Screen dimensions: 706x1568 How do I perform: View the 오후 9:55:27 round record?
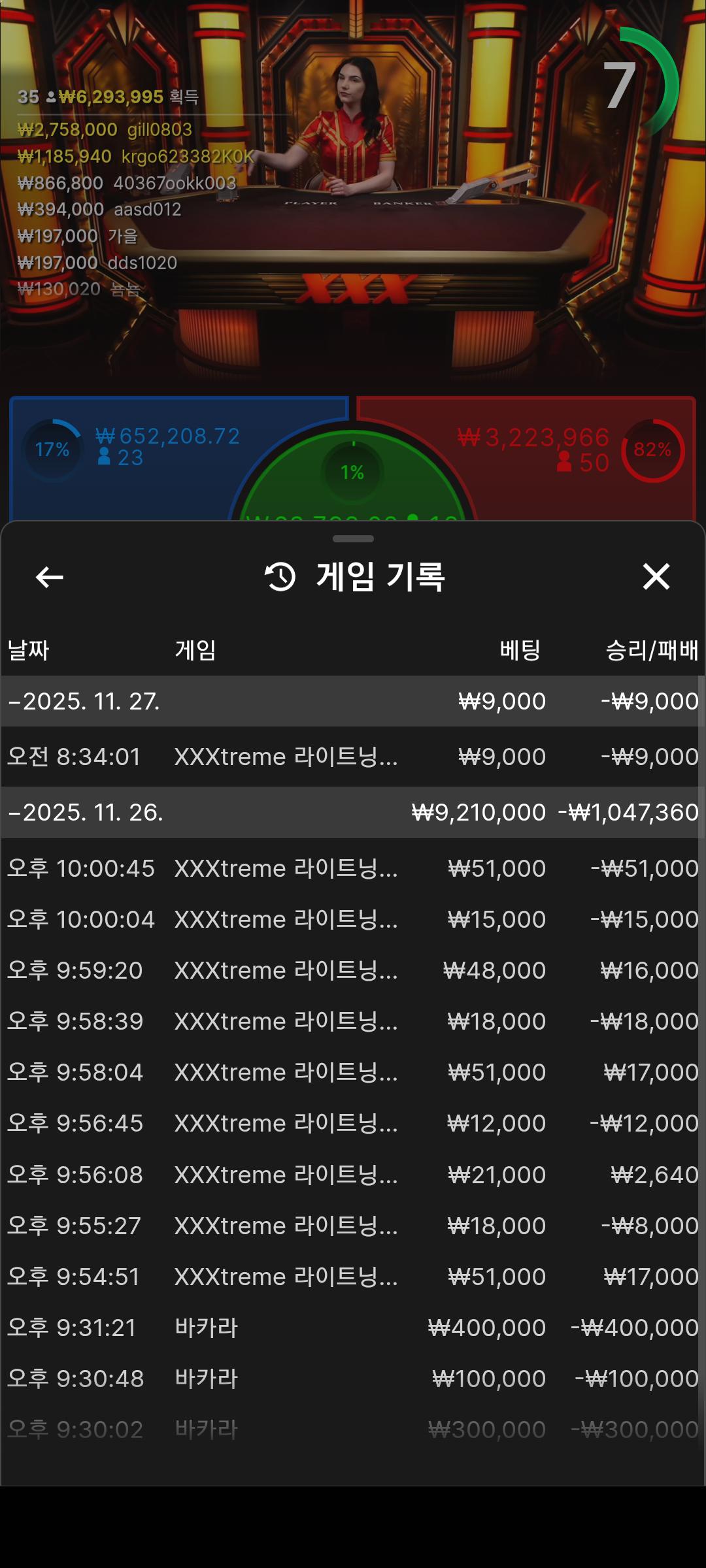click(x=353, y=1226)
